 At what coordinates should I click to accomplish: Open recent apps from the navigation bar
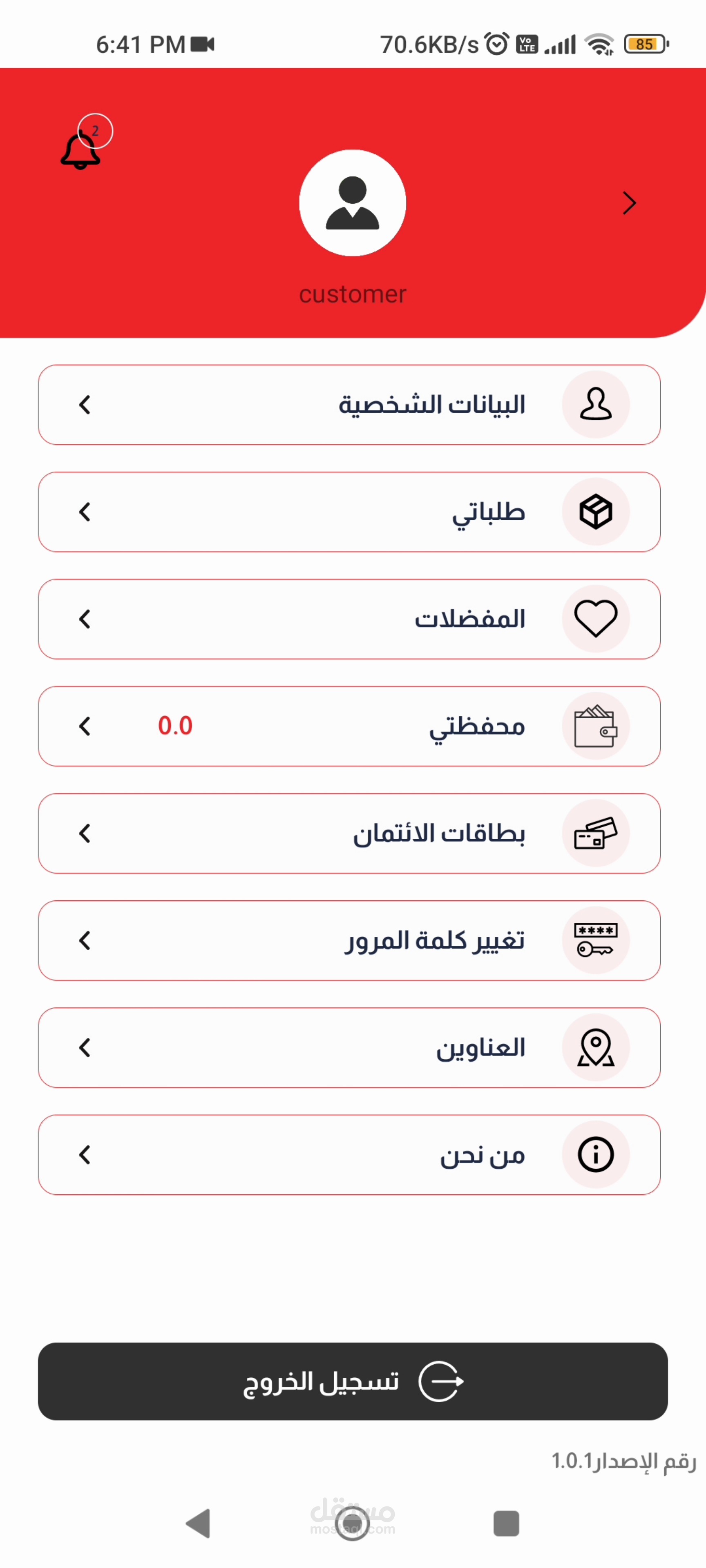[x=506, y=1523]
